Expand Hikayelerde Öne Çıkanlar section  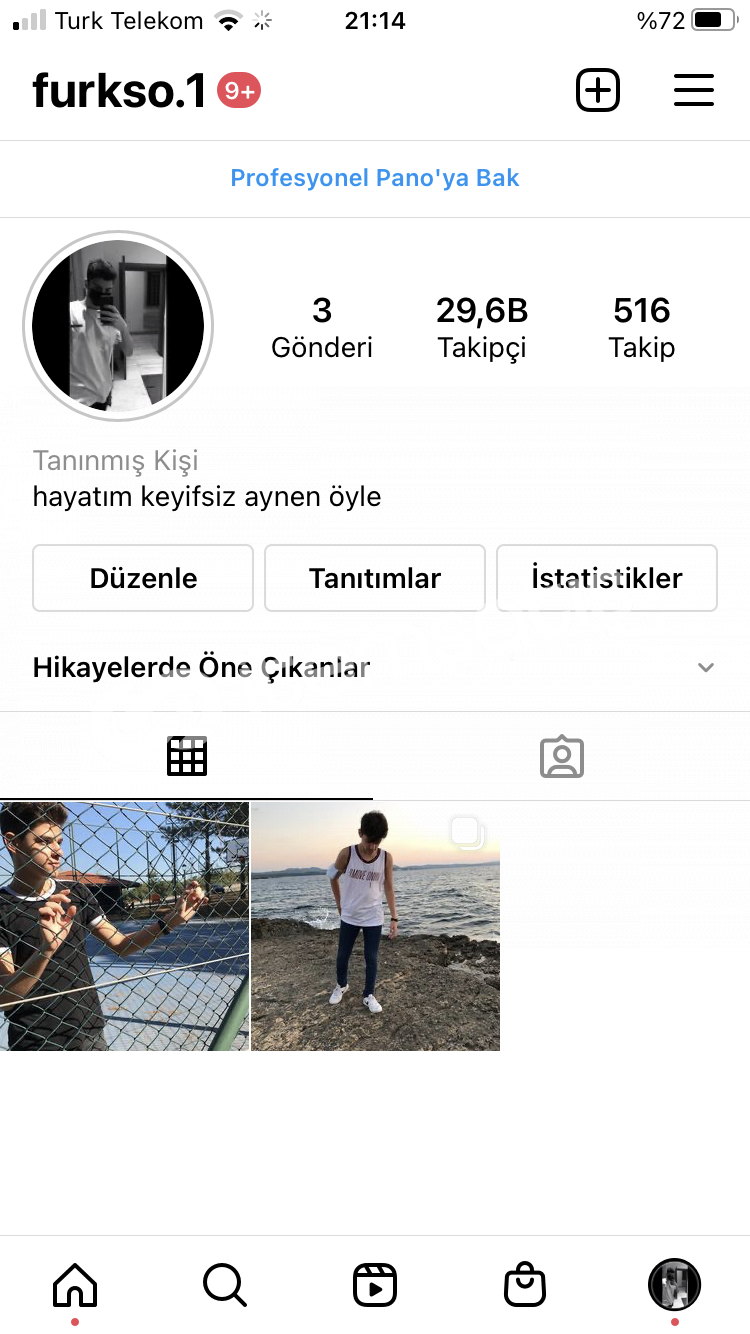[x=375, y=667]
